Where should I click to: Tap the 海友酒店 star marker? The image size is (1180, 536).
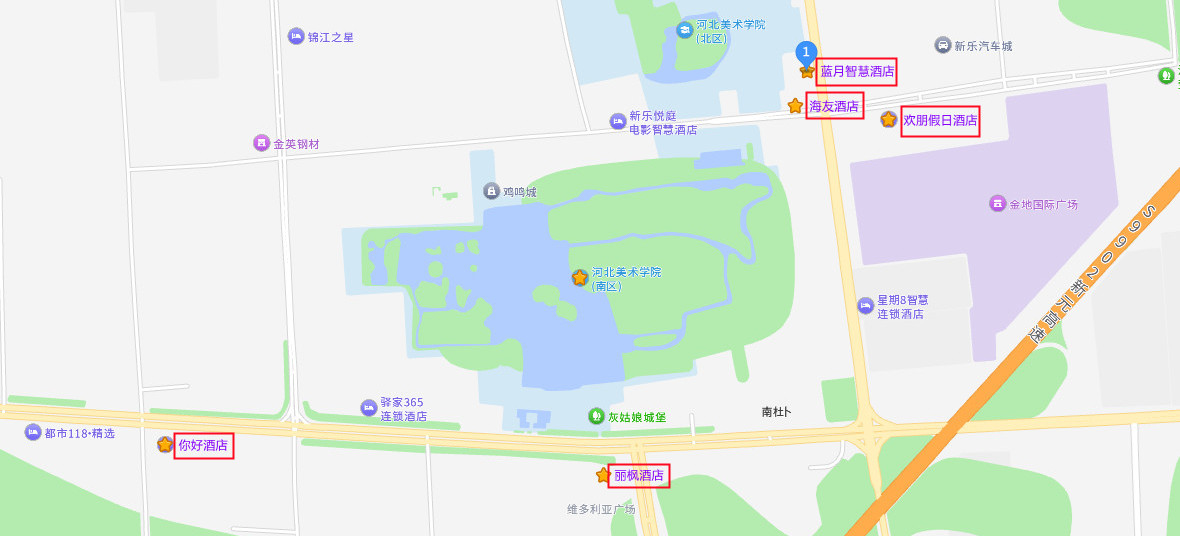coord(795,106)
